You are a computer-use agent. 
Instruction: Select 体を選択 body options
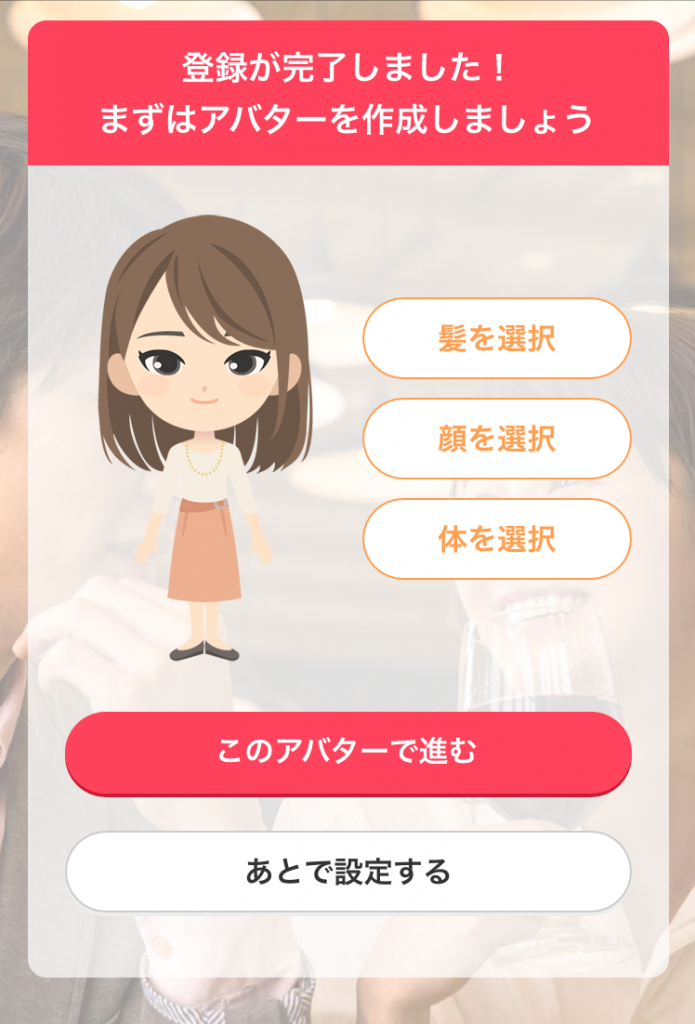click(x=496, y=539)
